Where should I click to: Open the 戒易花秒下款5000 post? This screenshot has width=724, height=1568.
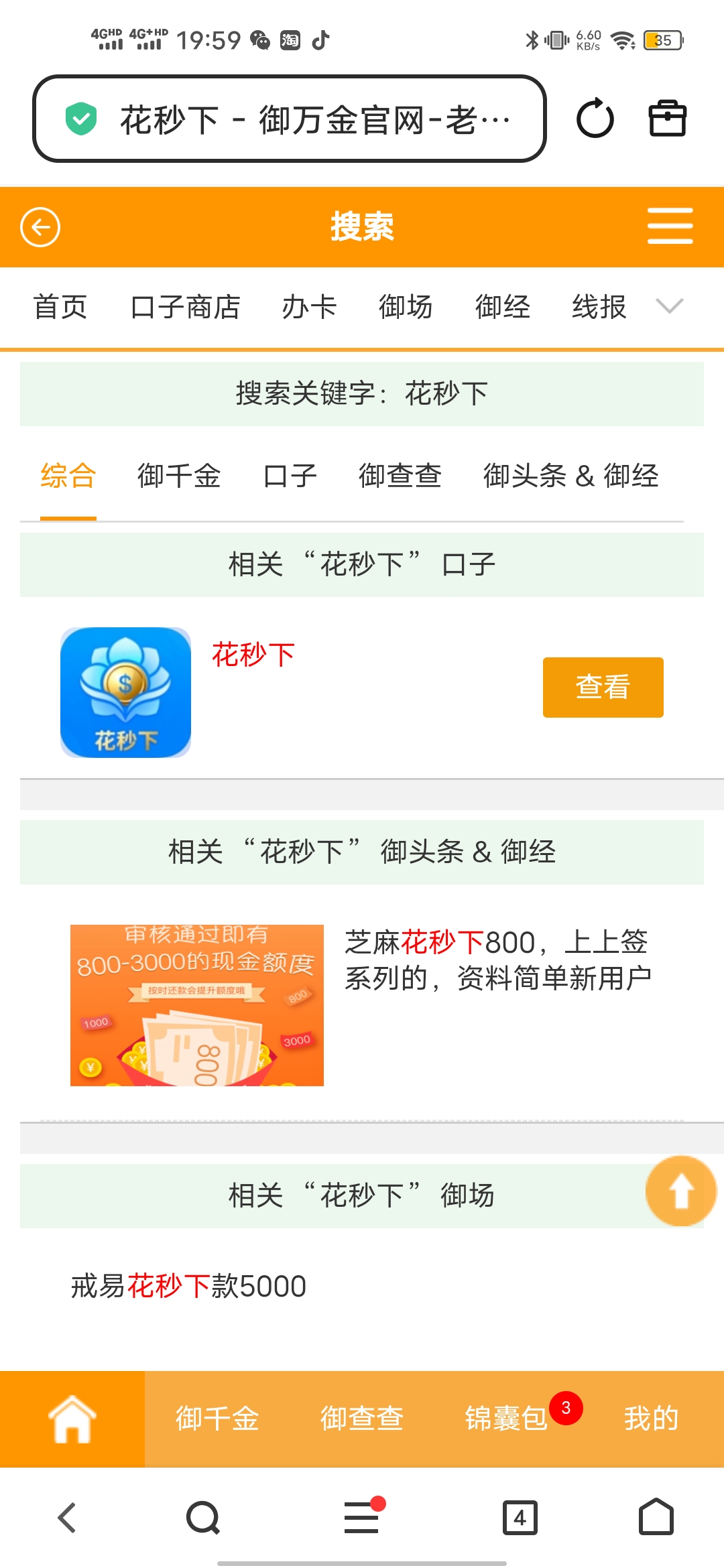click(x=188, y=1286)
